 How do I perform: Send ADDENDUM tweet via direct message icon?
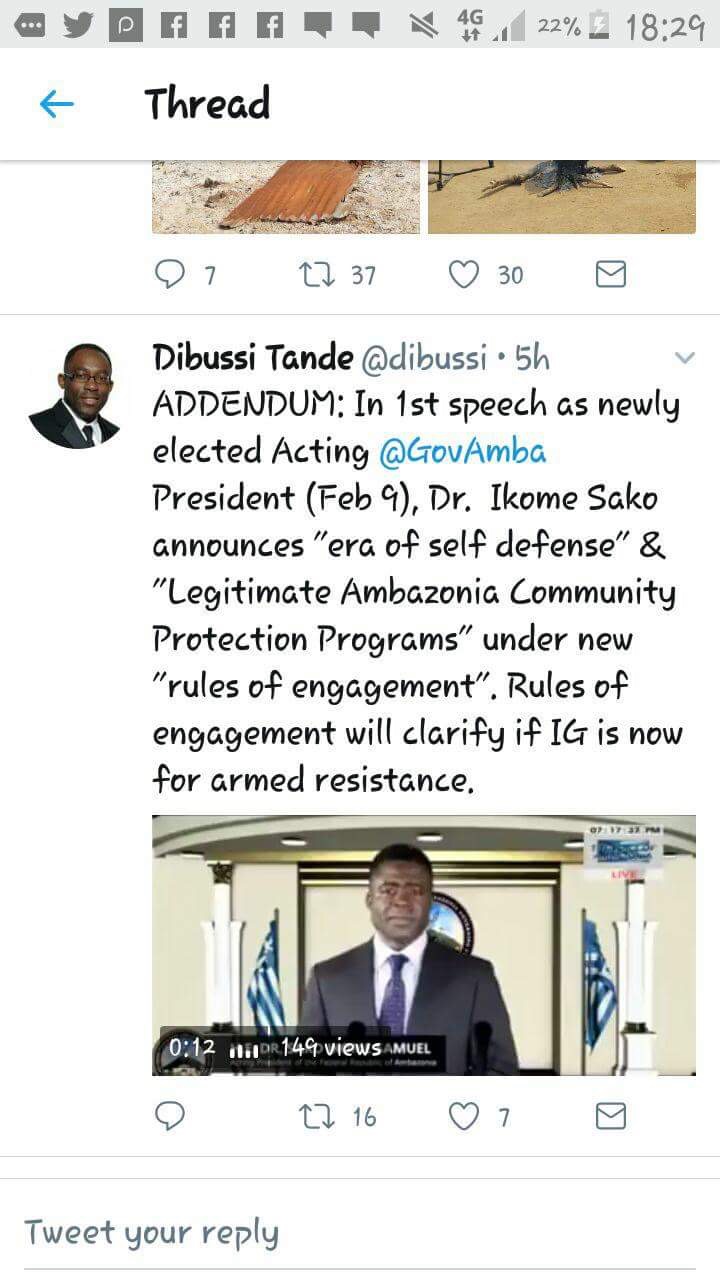pyautogui.click(x=611, y=1116)
